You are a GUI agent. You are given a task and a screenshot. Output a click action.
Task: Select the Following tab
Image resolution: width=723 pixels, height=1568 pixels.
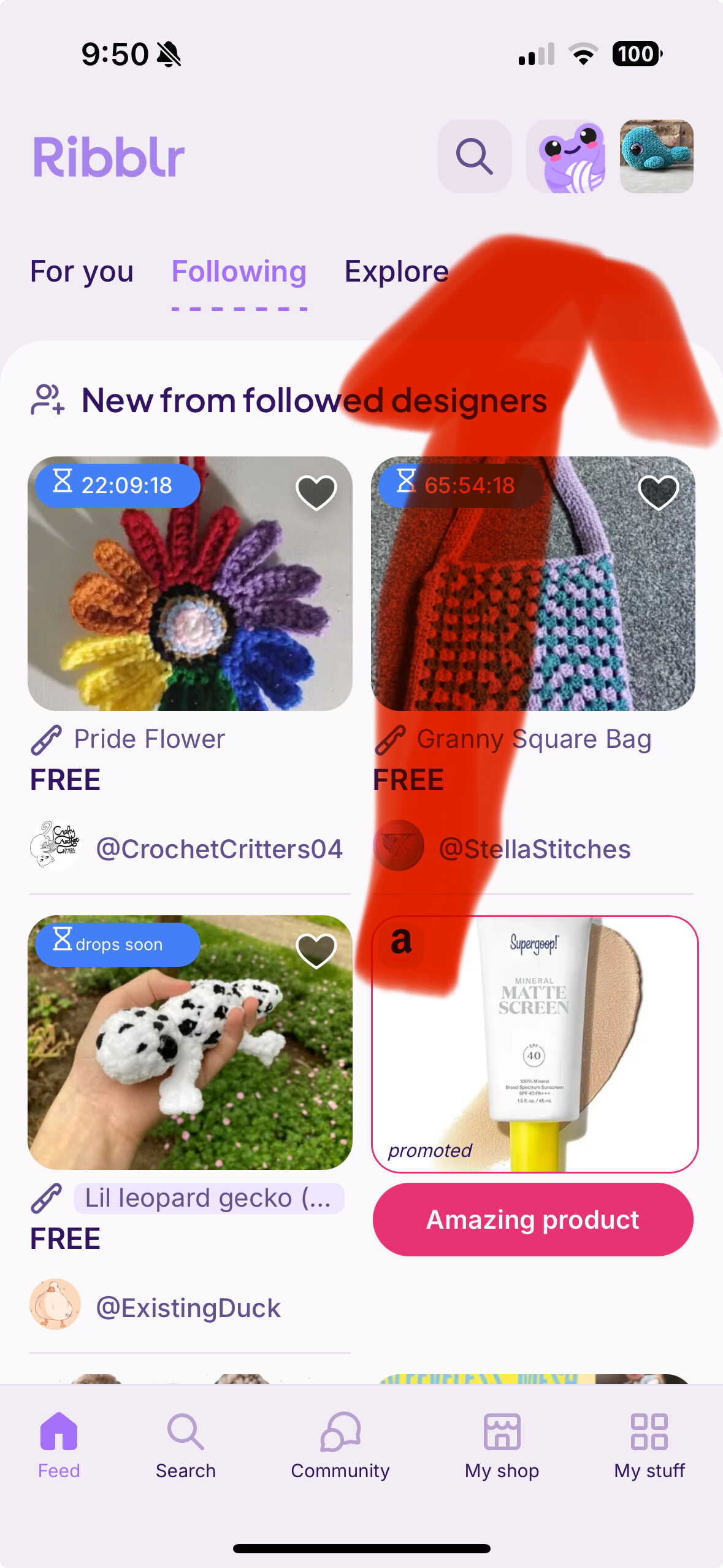pos(239,272)
